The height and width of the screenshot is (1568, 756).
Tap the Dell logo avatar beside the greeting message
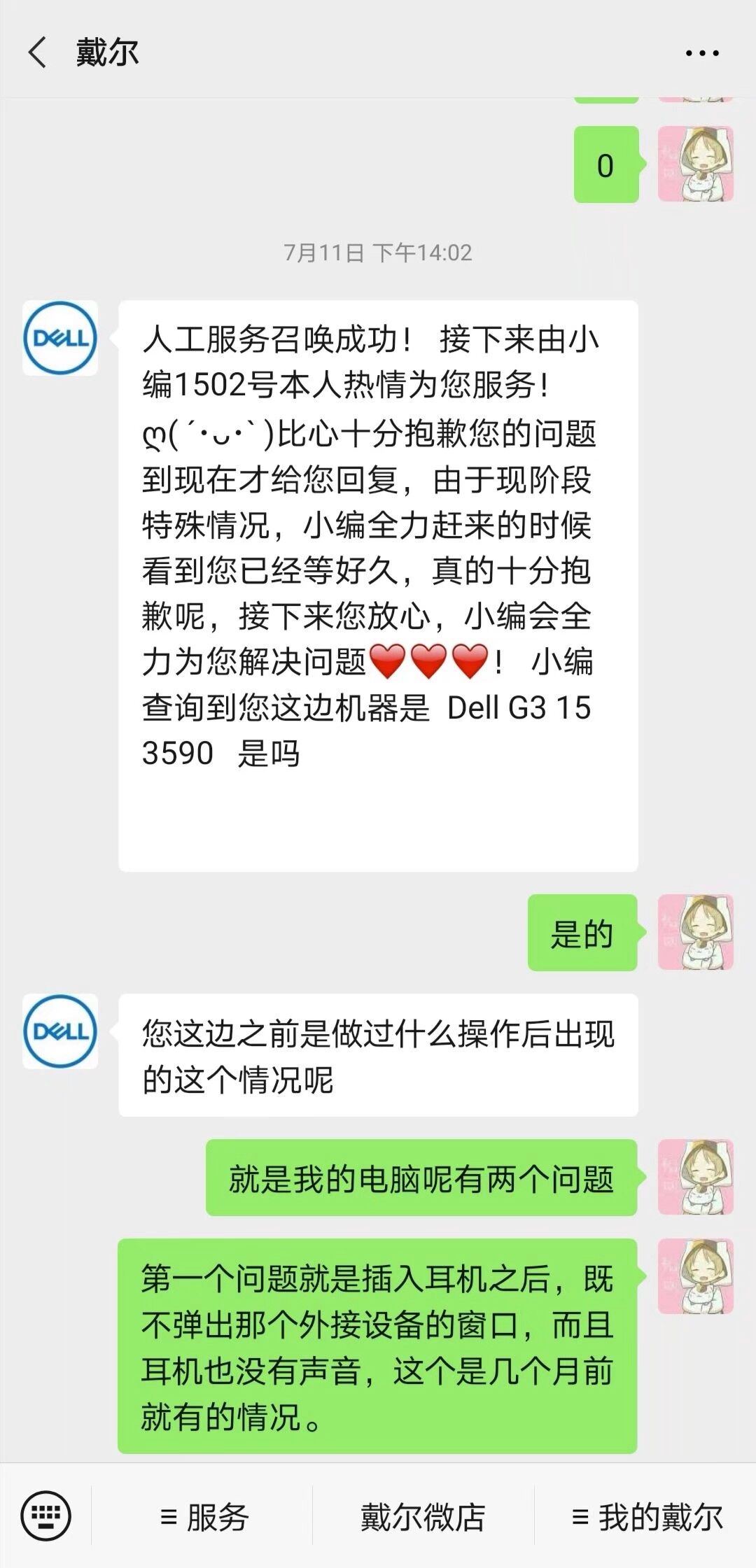tap(59, 338)
